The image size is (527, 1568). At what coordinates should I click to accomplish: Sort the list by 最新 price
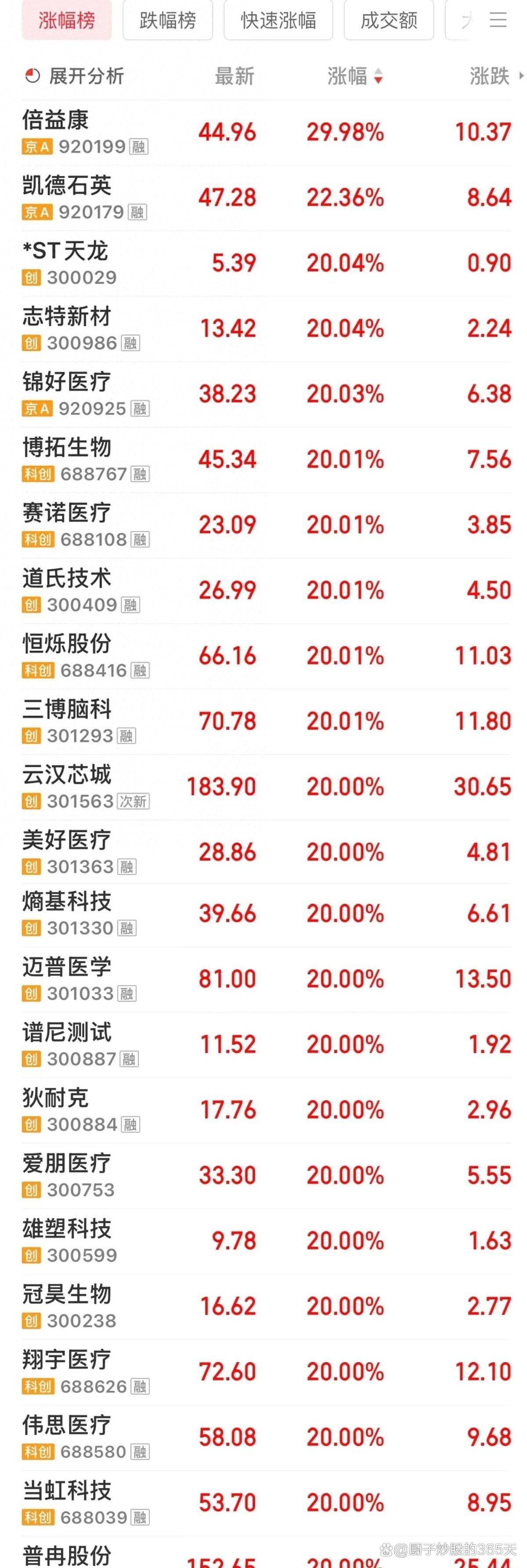pyautogui.click(x=234, y=76)
